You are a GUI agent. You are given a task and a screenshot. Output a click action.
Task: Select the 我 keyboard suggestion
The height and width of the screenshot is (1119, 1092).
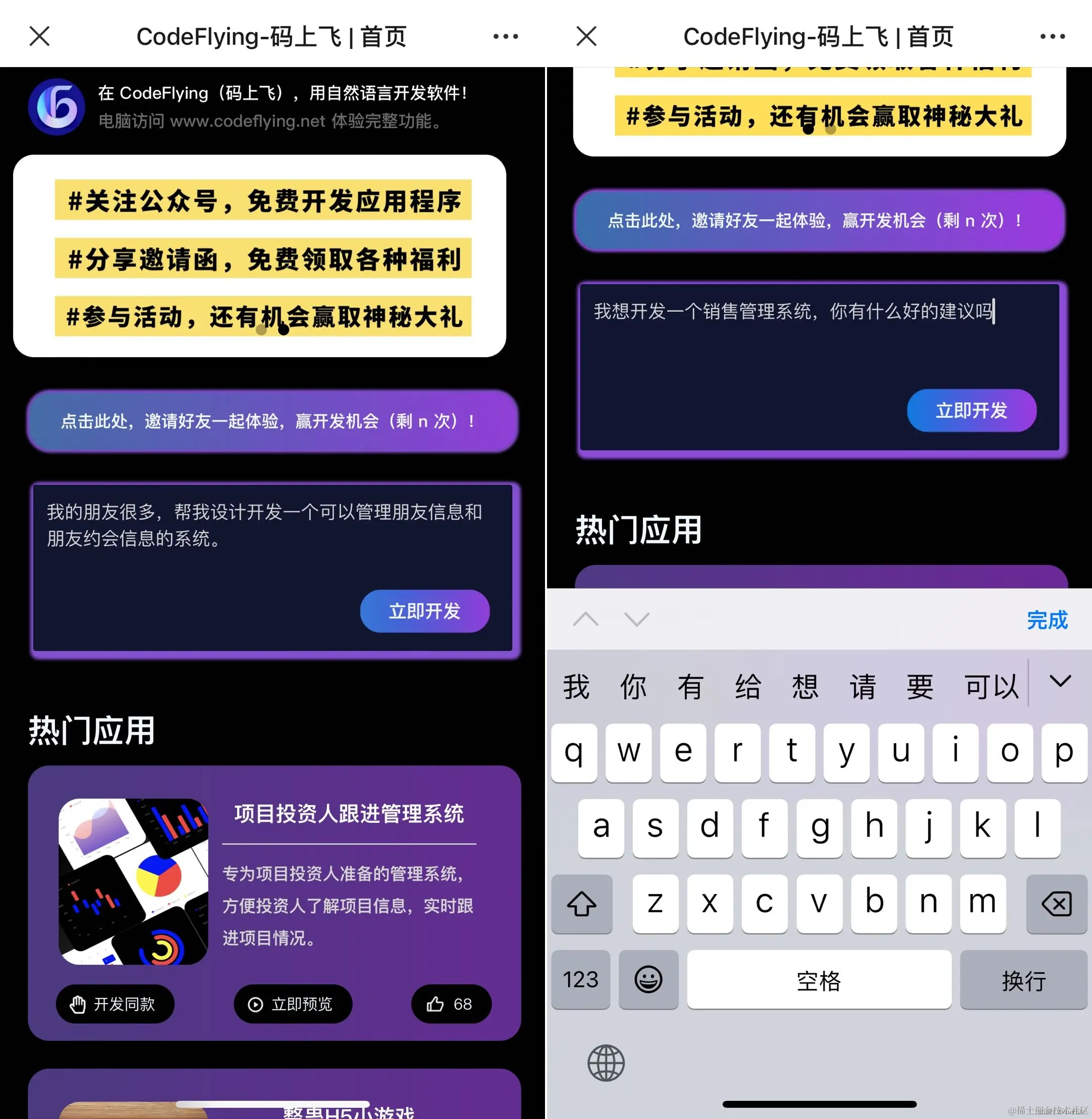click(576, 686)
